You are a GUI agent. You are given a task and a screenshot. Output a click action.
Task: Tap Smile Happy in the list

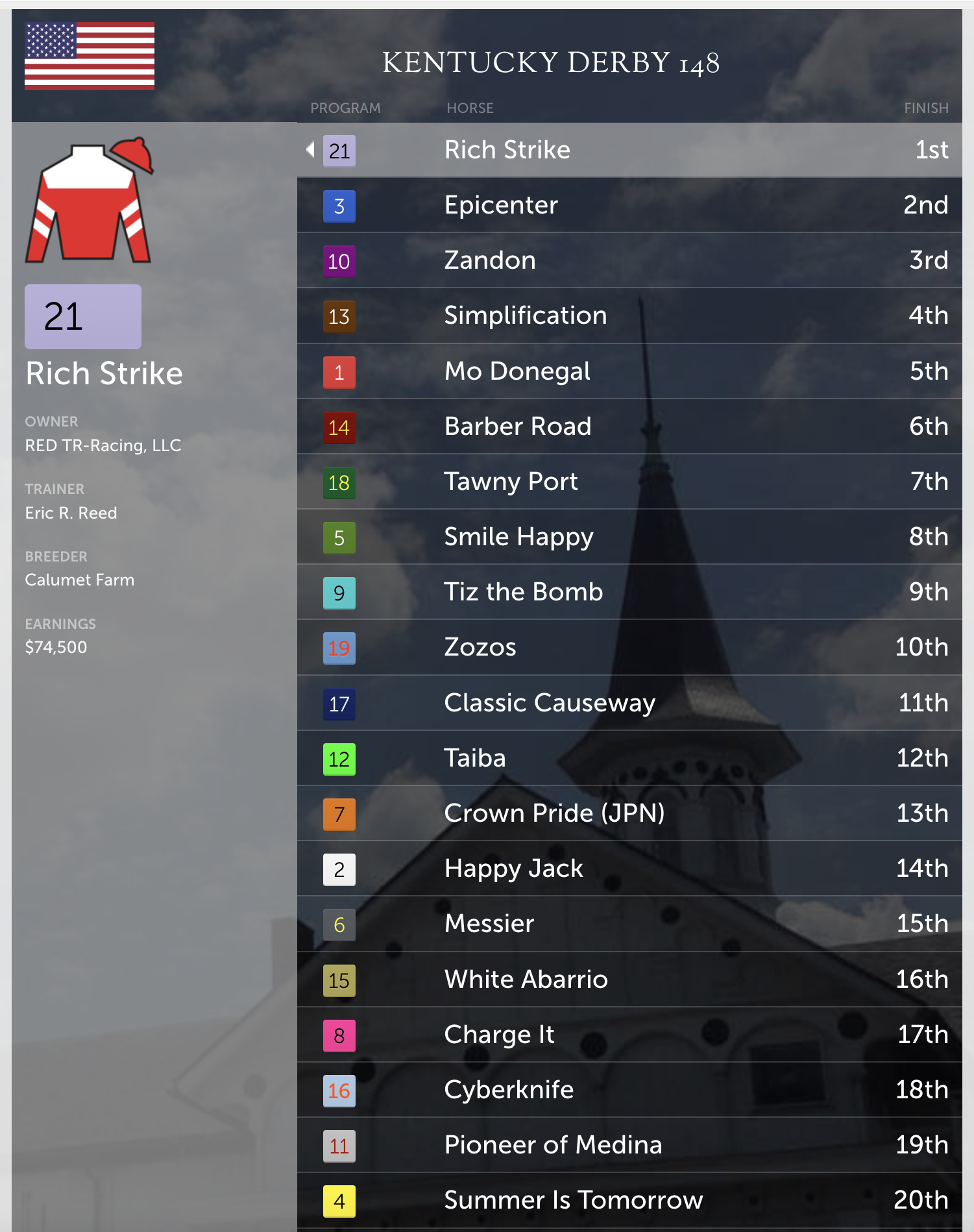[629, 537]
